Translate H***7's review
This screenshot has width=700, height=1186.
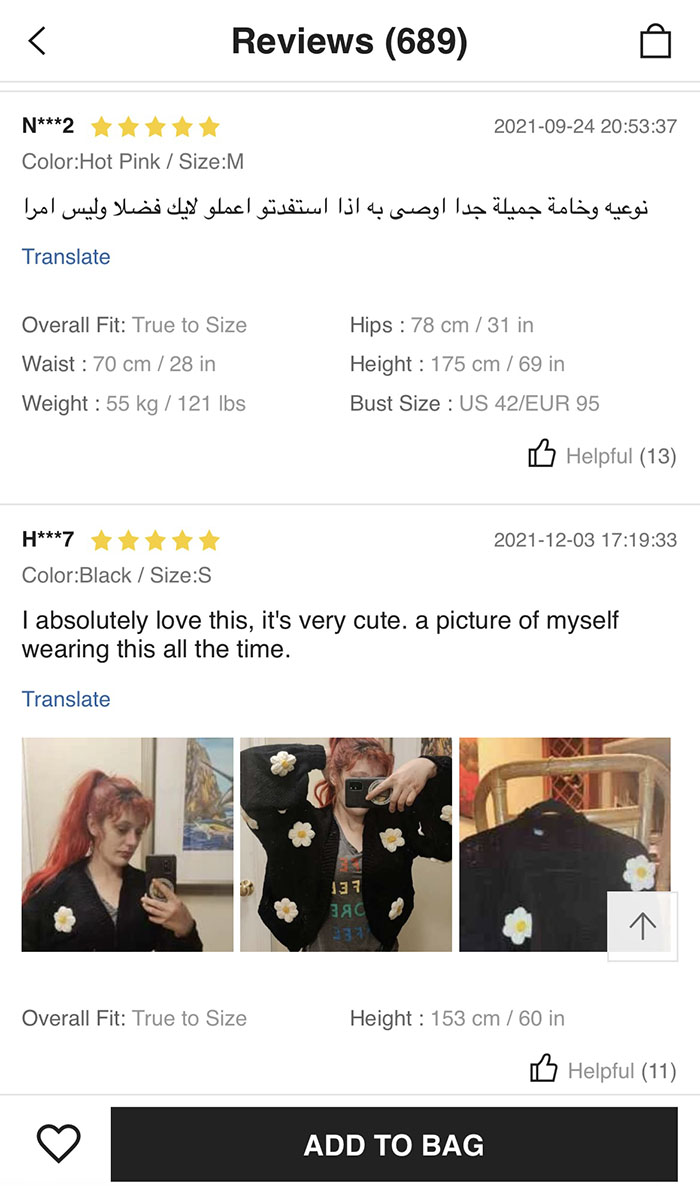click(66, 699)
